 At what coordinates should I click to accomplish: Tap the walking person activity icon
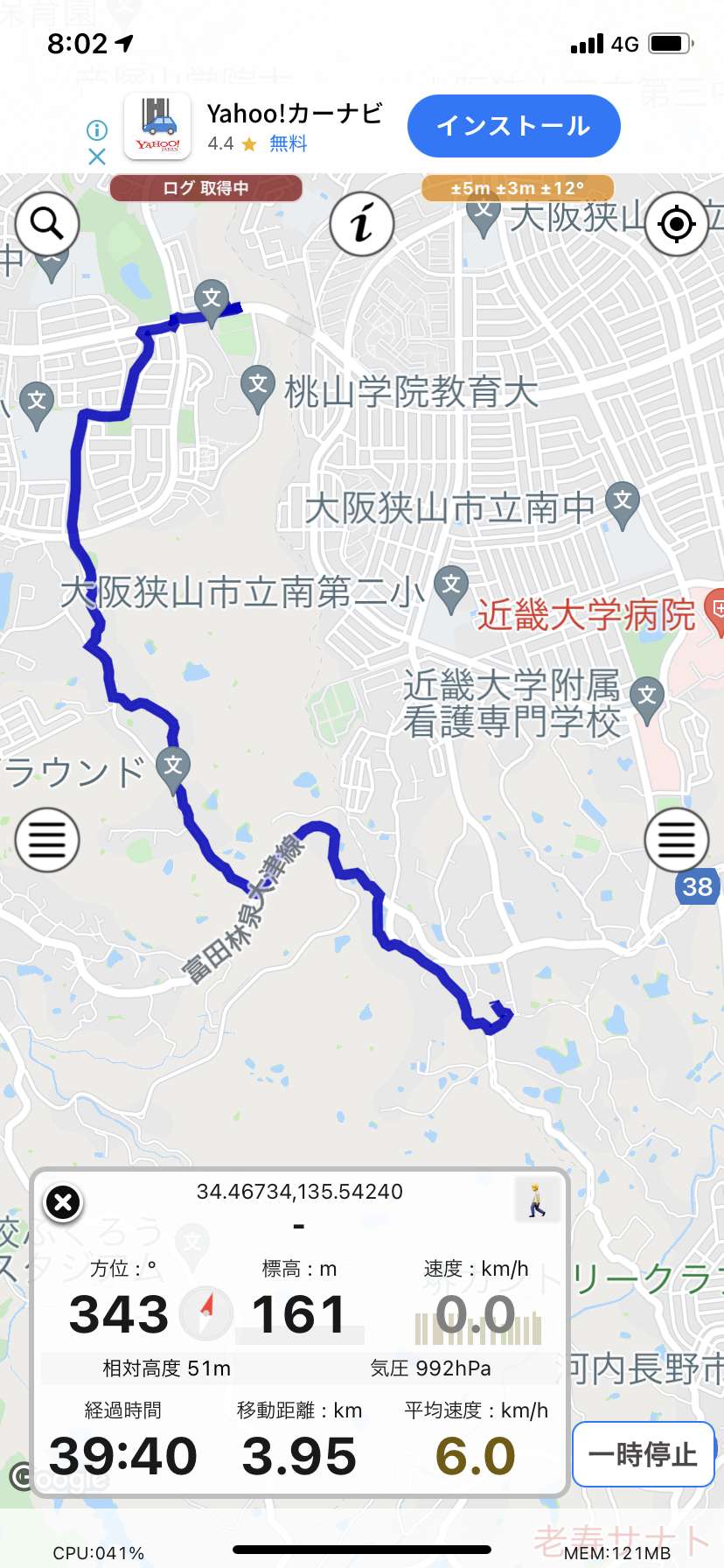[x=537, y=1200]
